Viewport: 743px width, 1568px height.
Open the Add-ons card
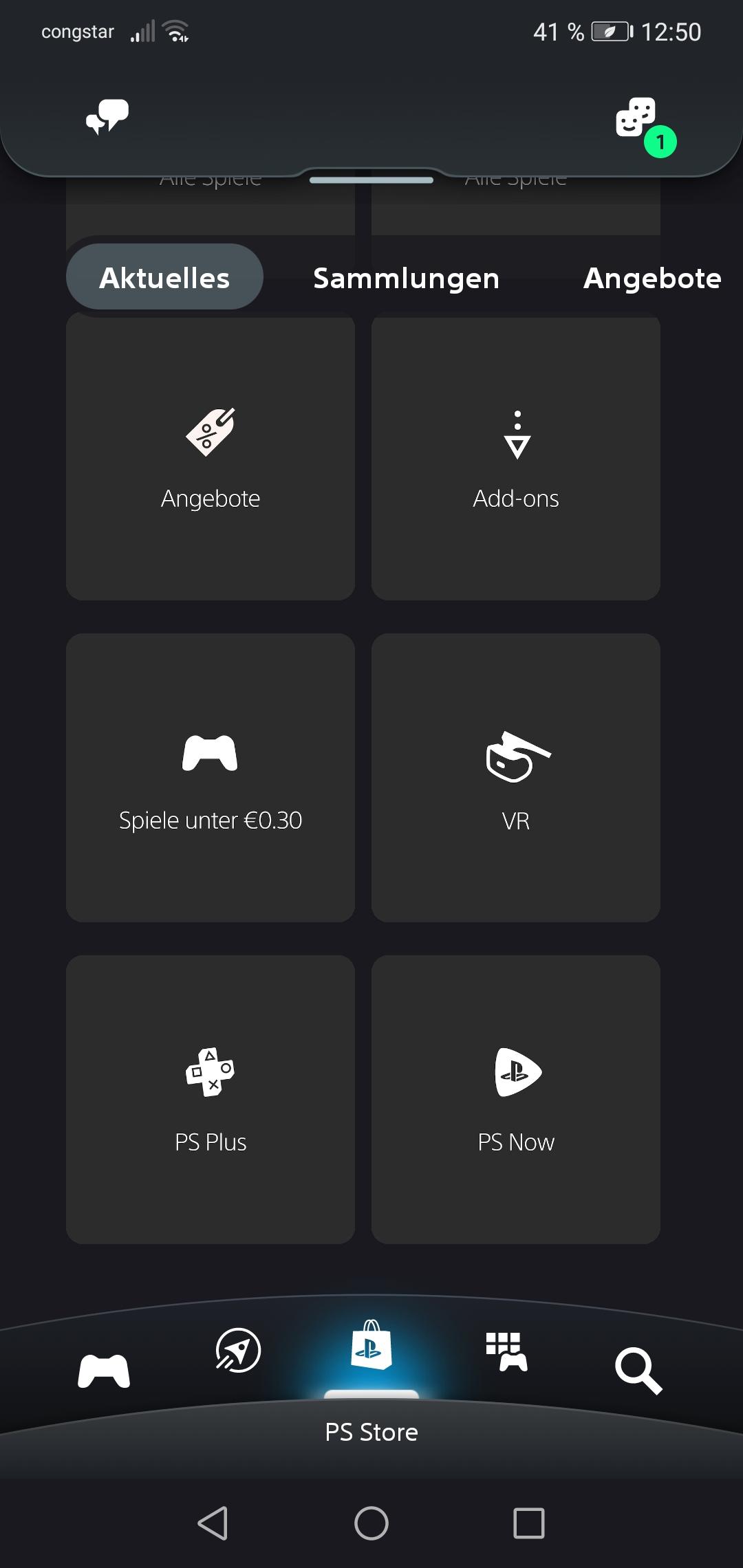(516, 457)
